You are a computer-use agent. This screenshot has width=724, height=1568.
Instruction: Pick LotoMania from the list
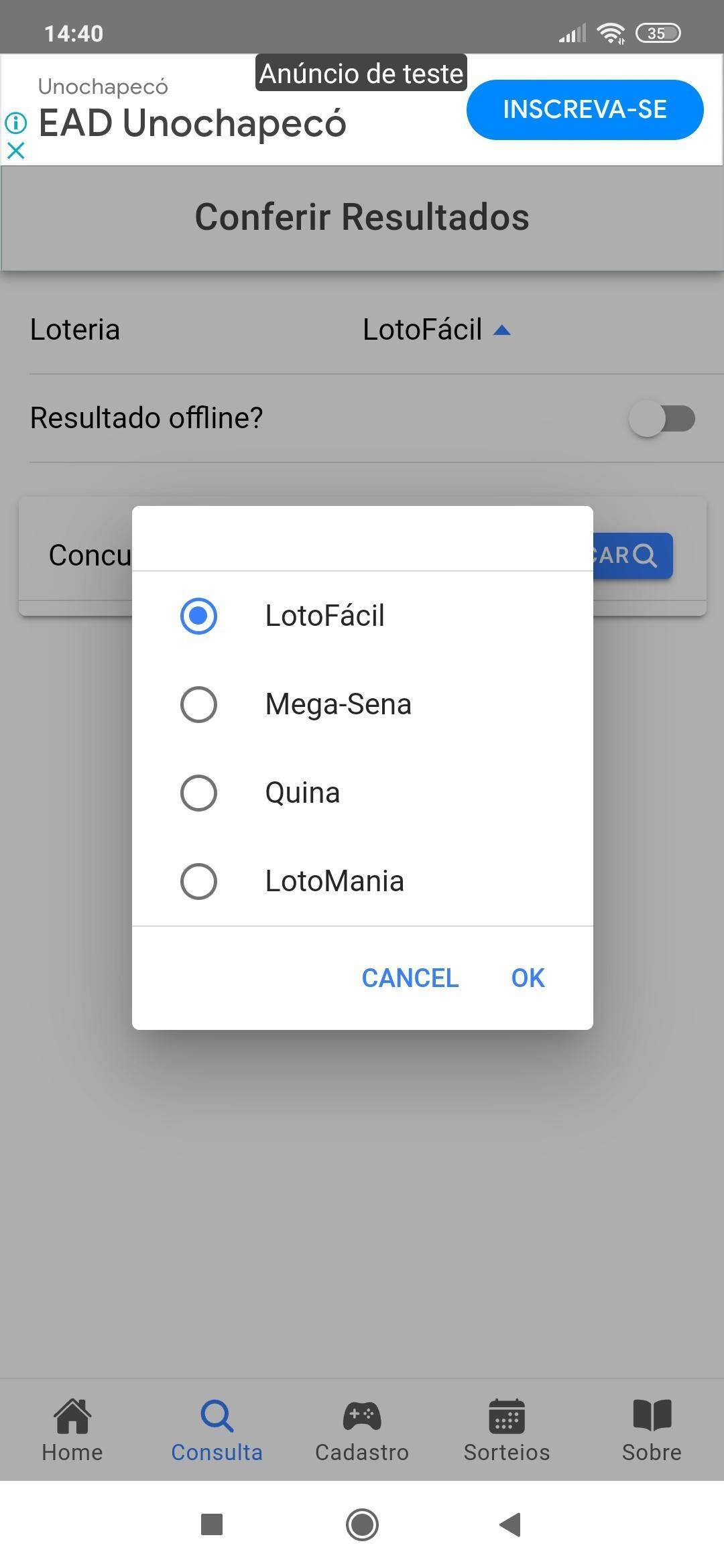pyautogui.click(x=362, y=881)
